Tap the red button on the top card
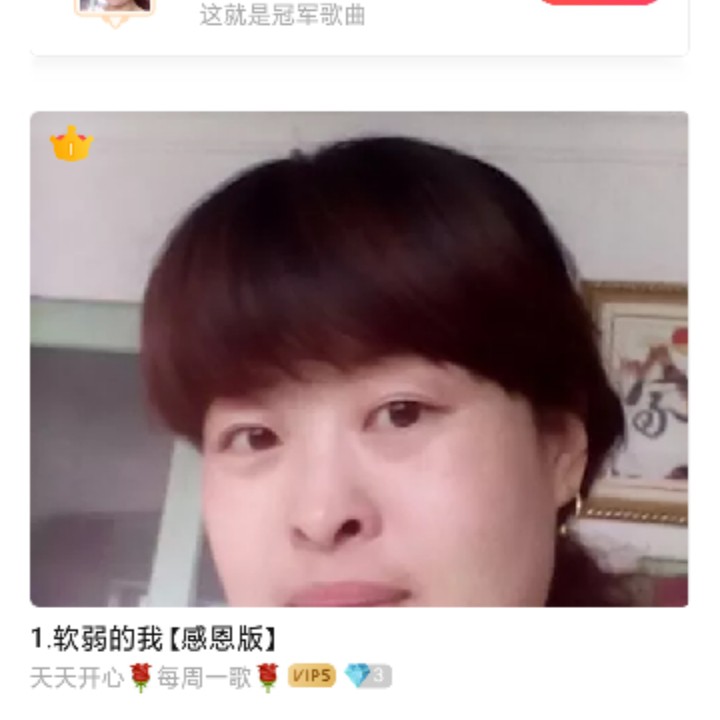This screenshot has height=720, width=720. click(598, 2)
